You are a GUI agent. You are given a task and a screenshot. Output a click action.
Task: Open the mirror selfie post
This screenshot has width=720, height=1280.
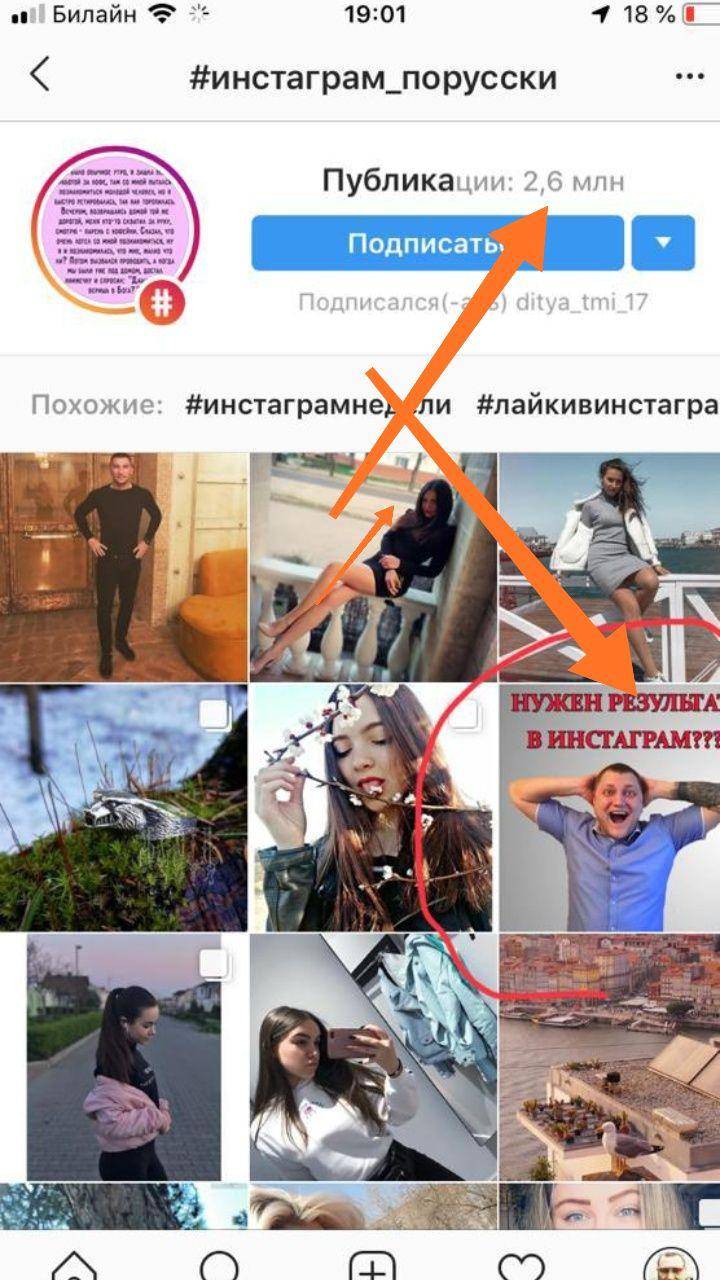coord(373,1057)
